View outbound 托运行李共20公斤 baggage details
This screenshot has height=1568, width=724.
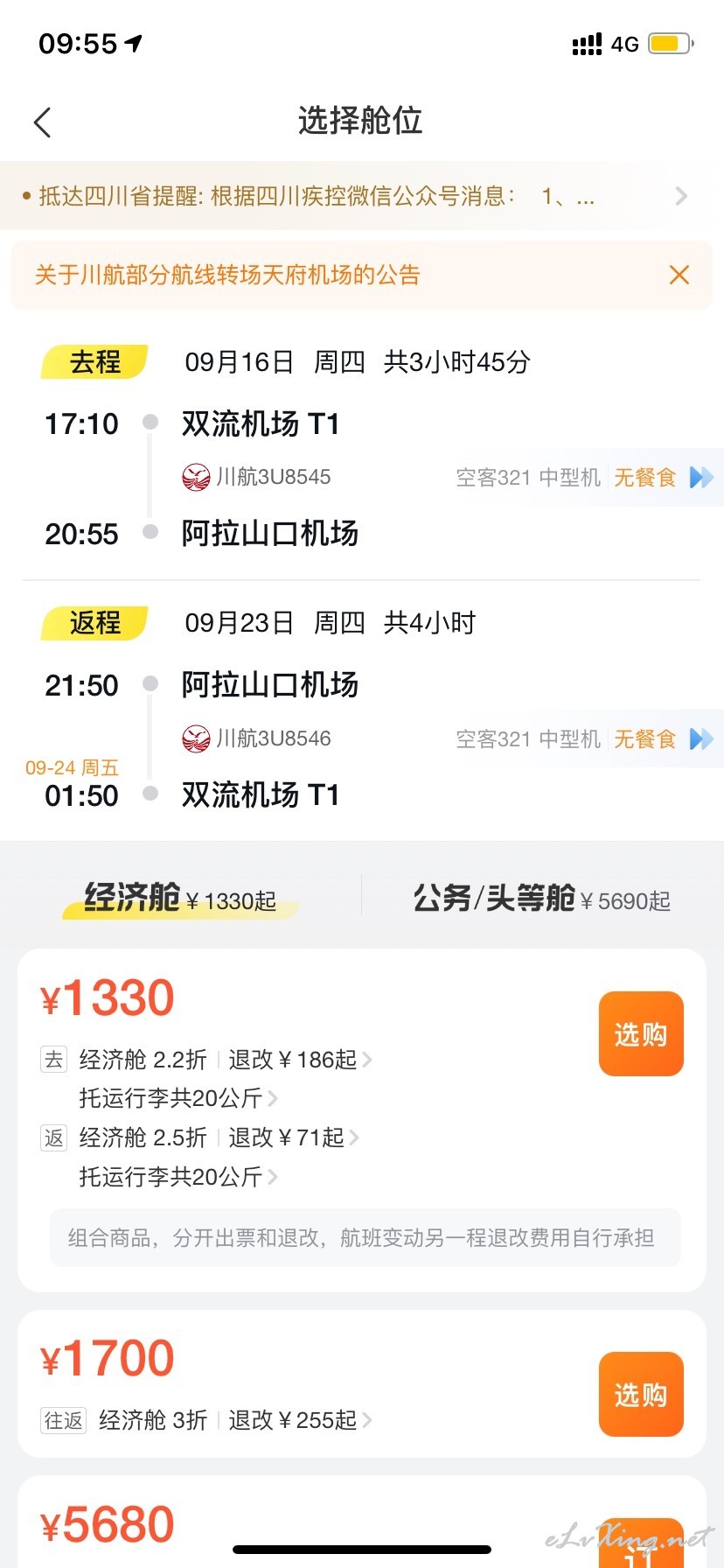[x=178, y=1098]
